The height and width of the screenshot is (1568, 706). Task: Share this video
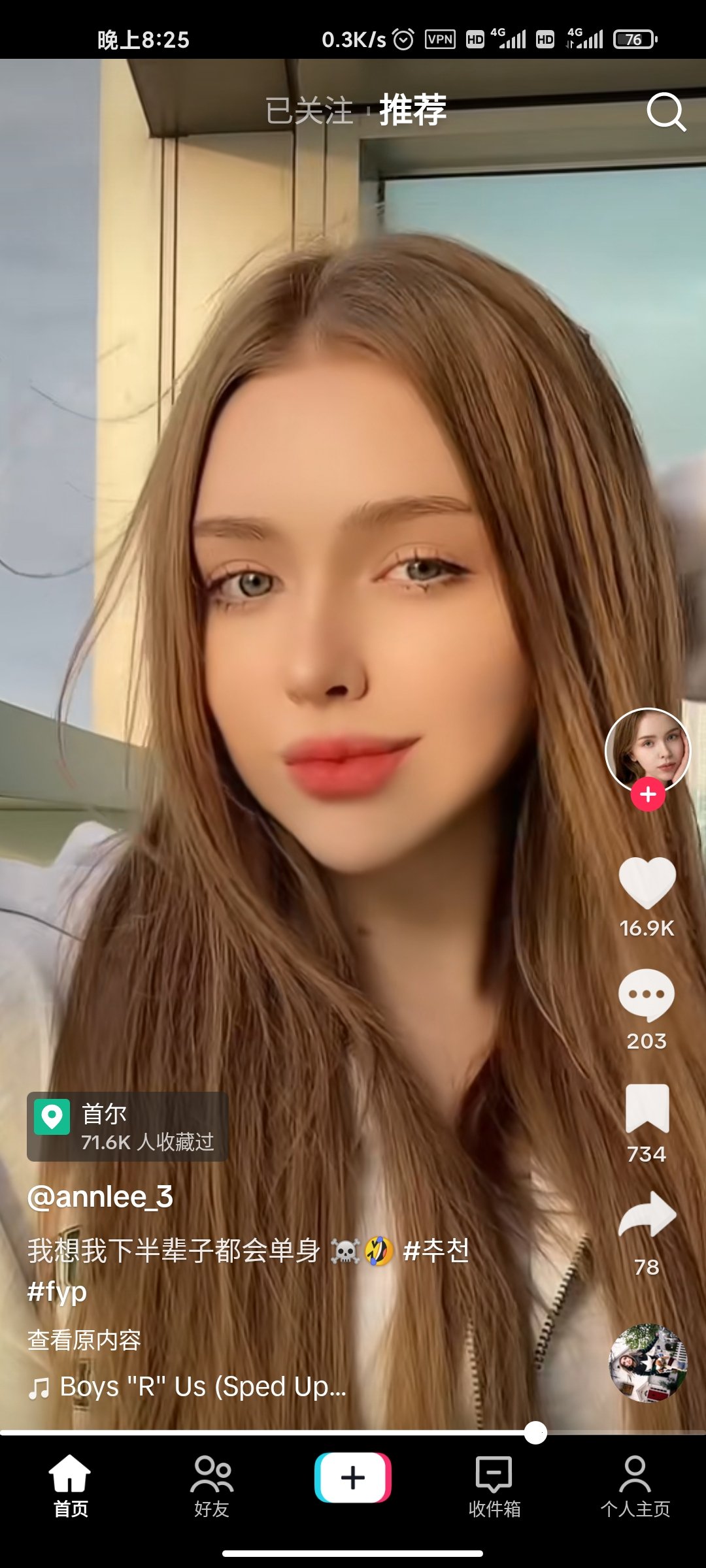click(647, 1215)
